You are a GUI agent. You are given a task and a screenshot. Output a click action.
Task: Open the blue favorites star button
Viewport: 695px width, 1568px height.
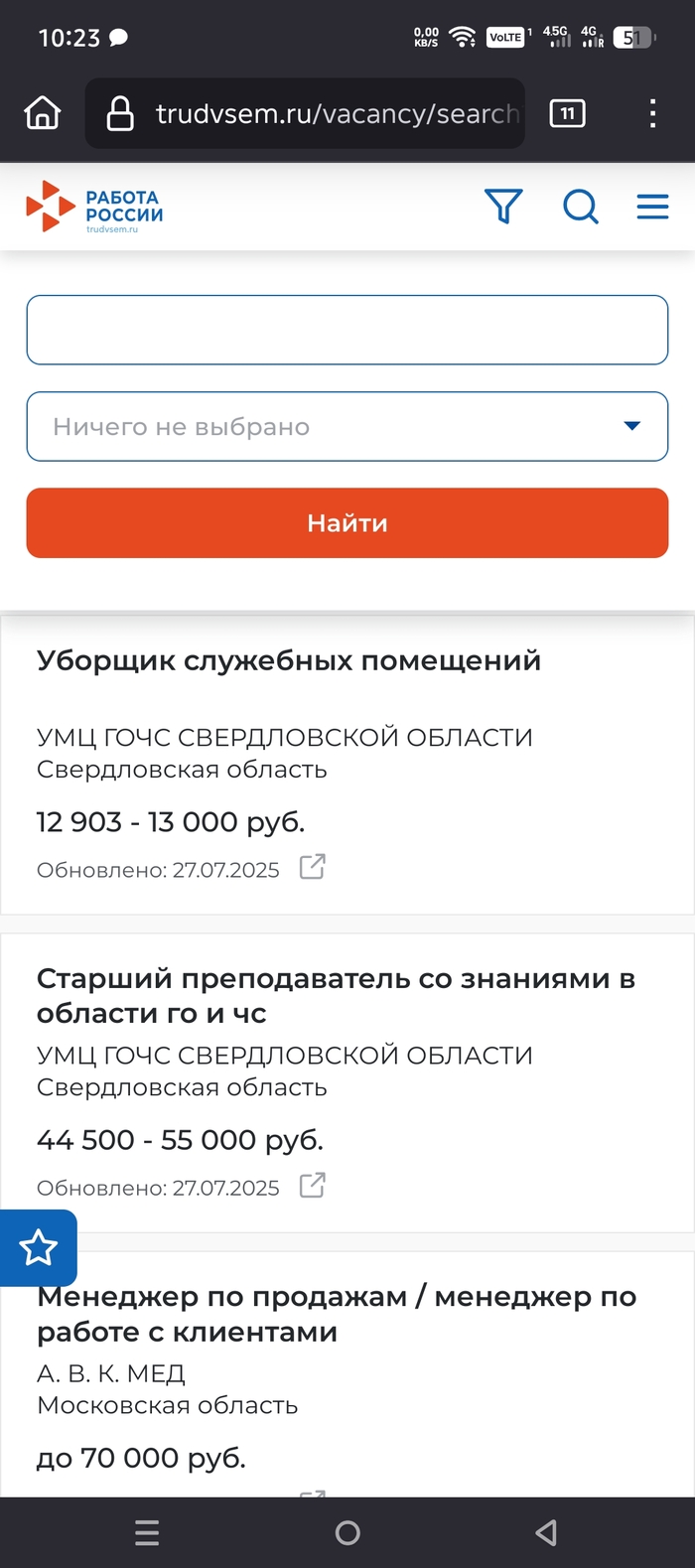tap(39, 1247)
